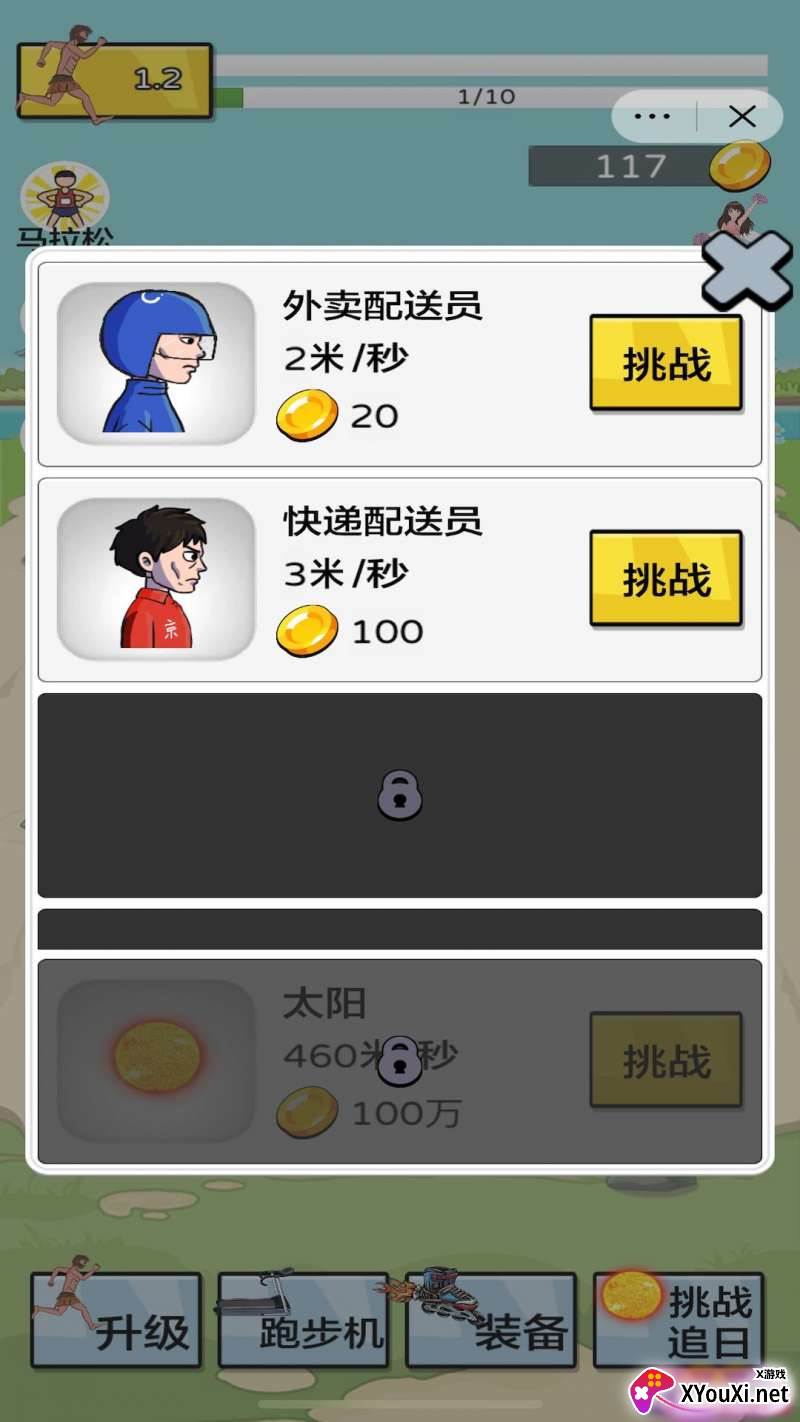Open the 装备 equipment menu
Image resolution: width=800 pixels, height=1422 pixels.
point(491,1320)
